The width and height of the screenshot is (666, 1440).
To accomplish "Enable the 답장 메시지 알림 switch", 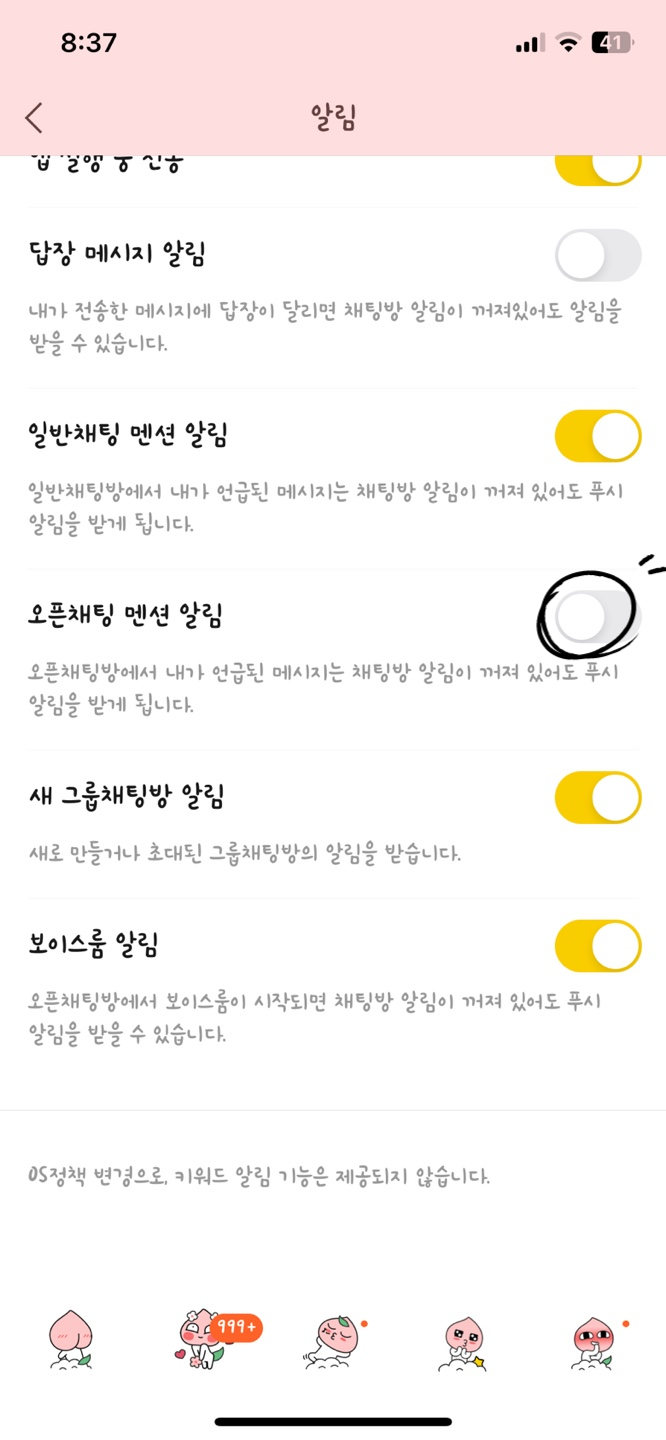I will (598, 255).
